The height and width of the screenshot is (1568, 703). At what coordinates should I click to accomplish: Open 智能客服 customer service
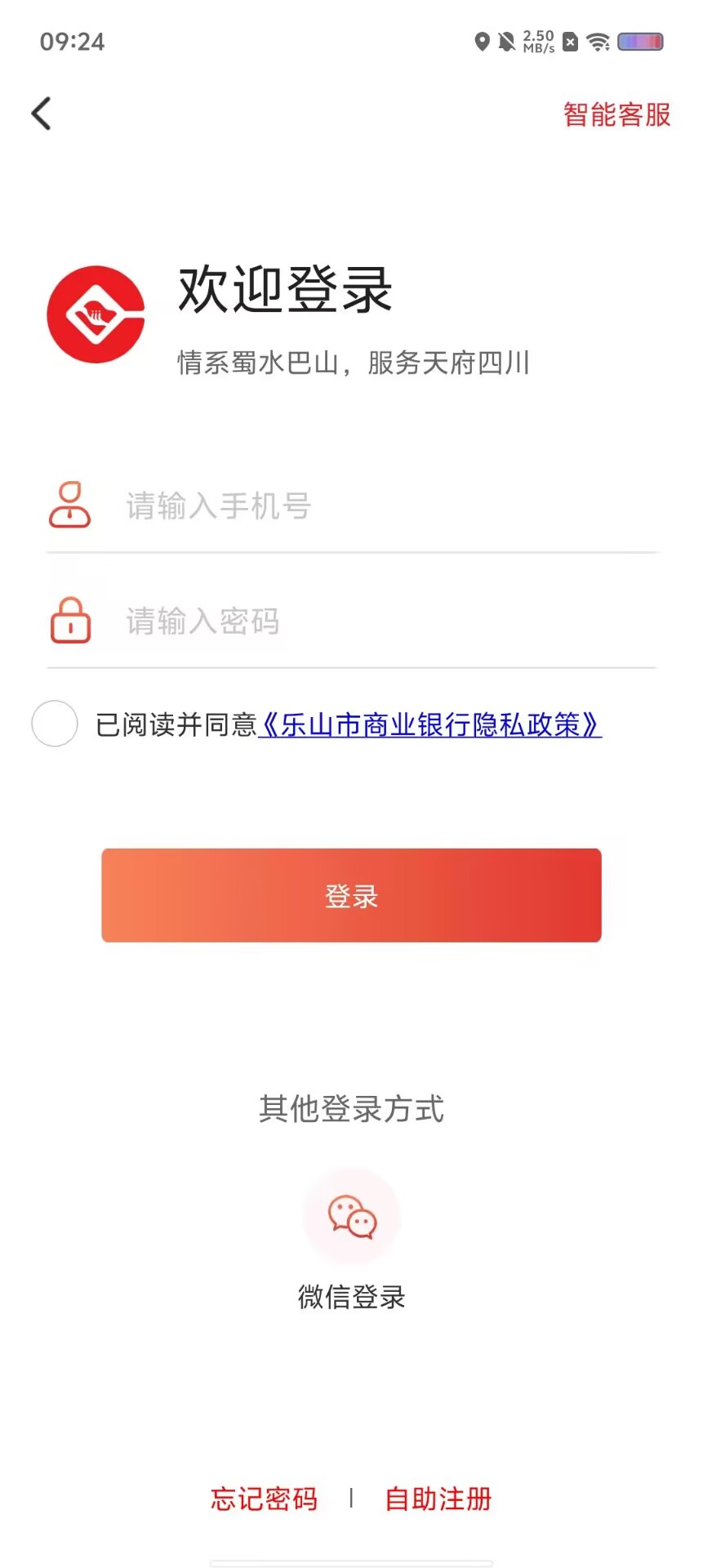616,114
